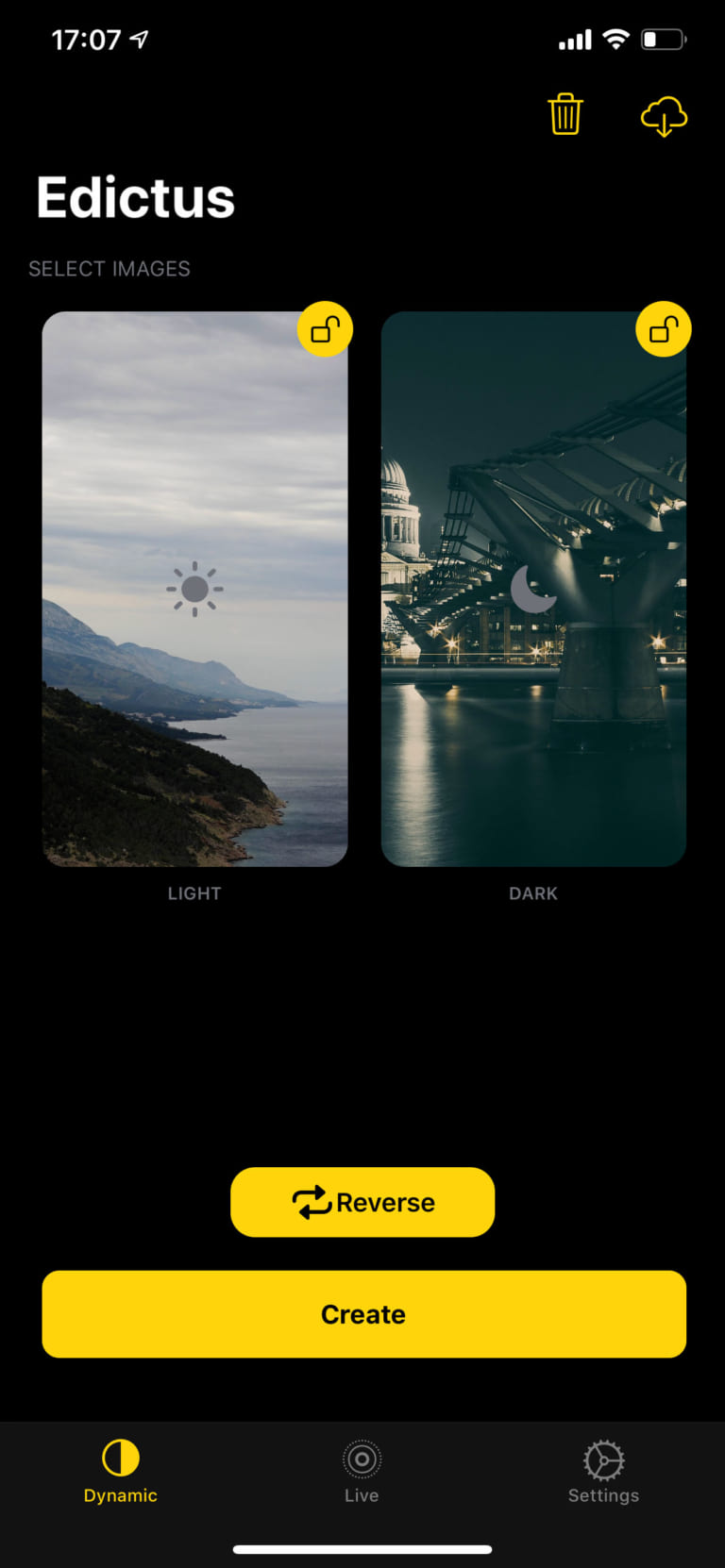Select the Light wallpaper image
The height and width of the screenshot is (1568, 725).
pyautogui.click(x=194, y=589)
